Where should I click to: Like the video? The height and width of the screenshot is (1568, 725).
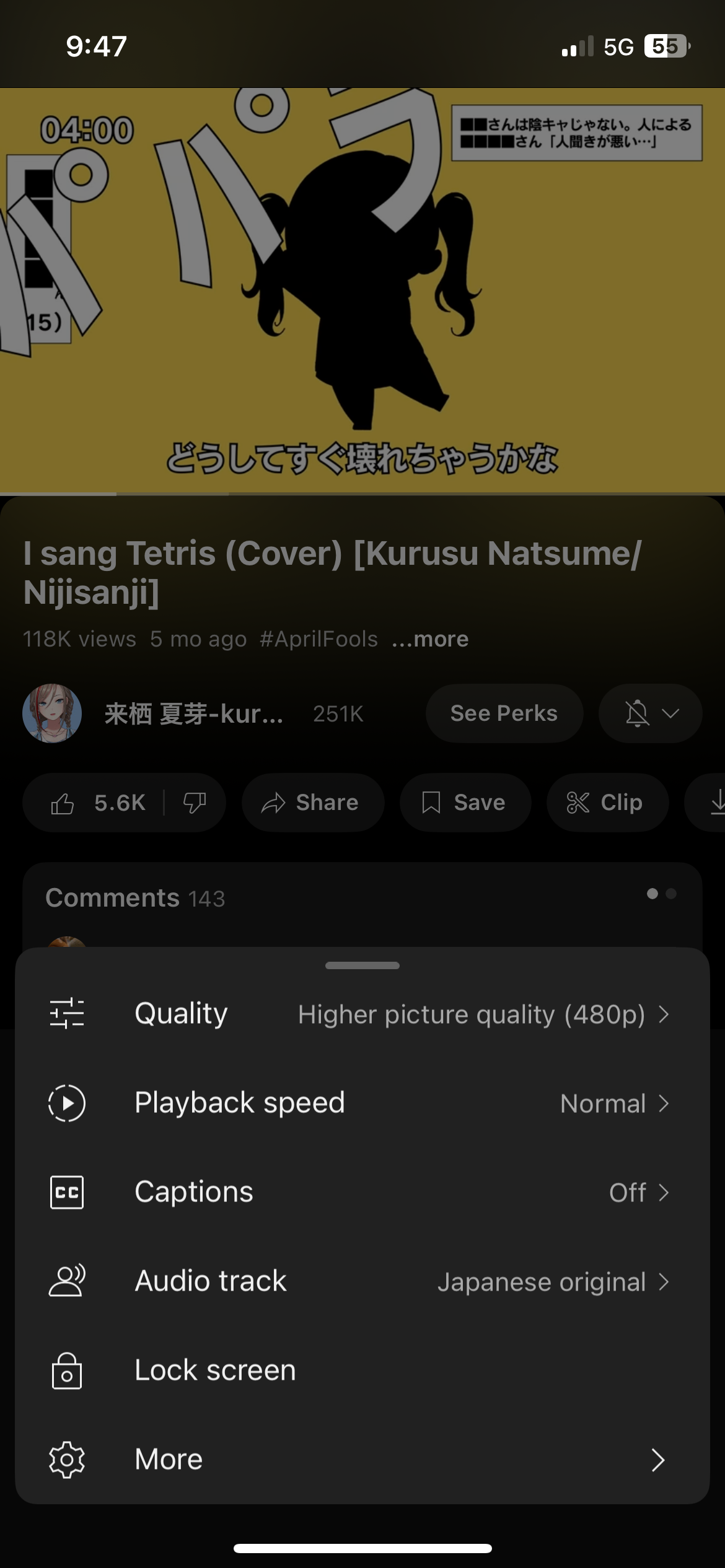[x=96, y=803]
